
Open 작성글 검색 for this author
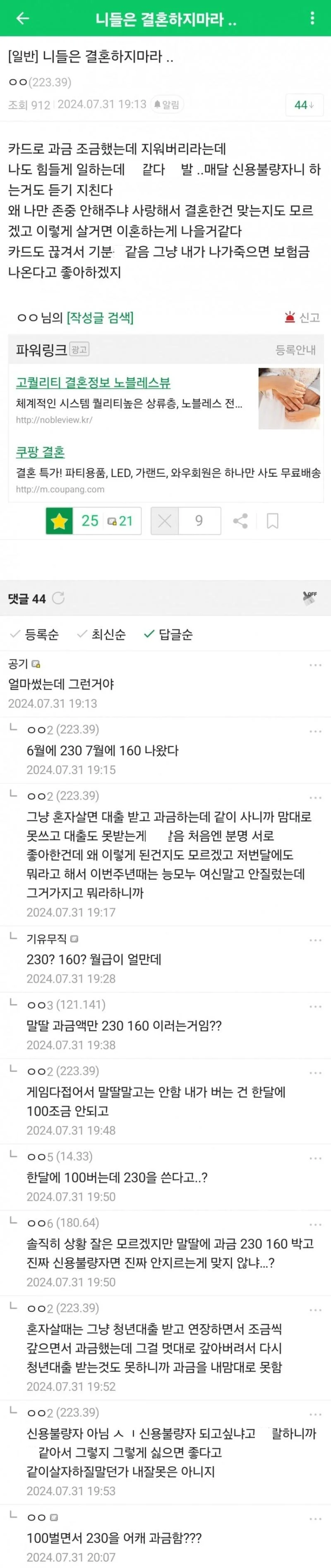coord(100,317)
